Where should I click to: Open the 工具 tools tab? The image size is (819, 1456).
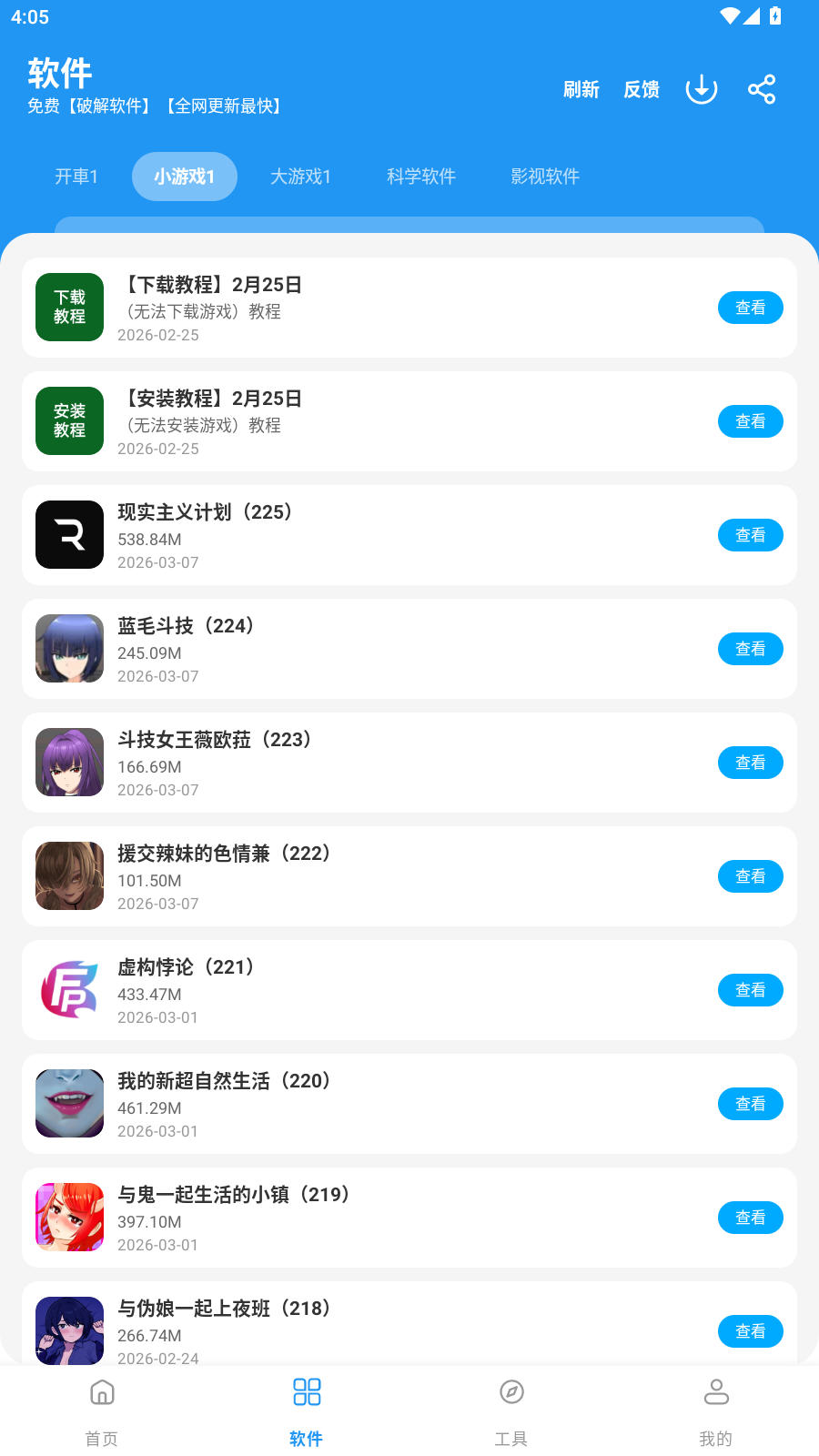point(511,1409)
